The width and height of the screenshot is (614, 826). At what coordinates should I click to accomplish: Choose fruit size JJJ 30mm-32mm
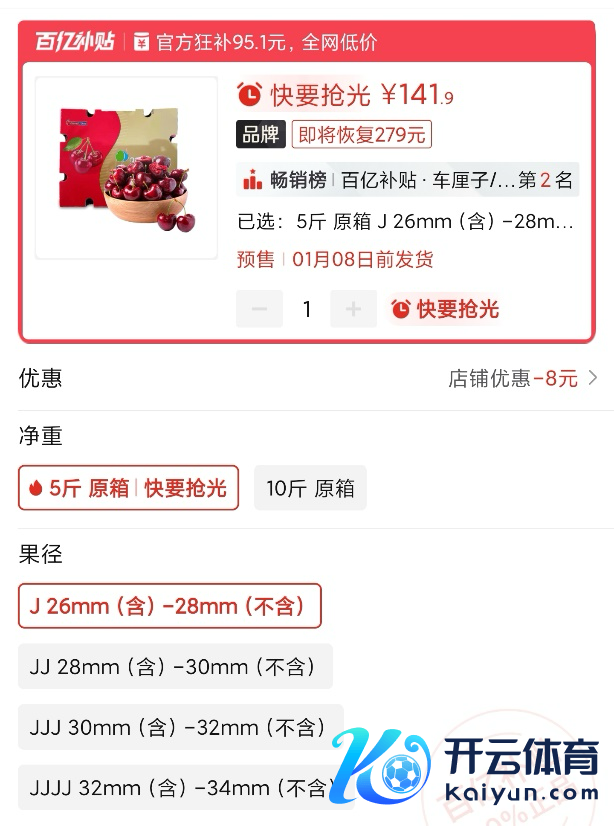[x=180, y=727]
